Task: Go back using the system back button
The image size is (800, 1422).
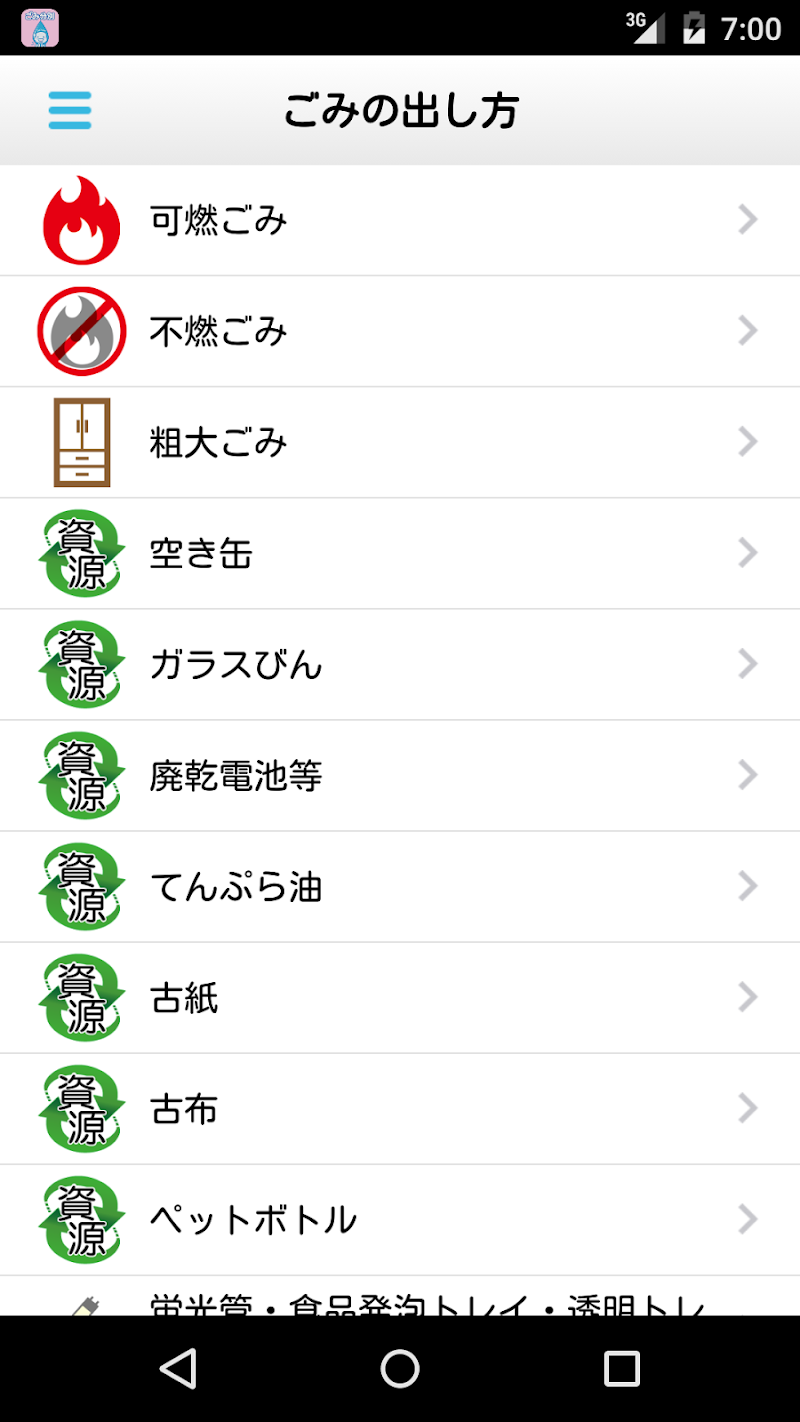Action: [178, 1368]
